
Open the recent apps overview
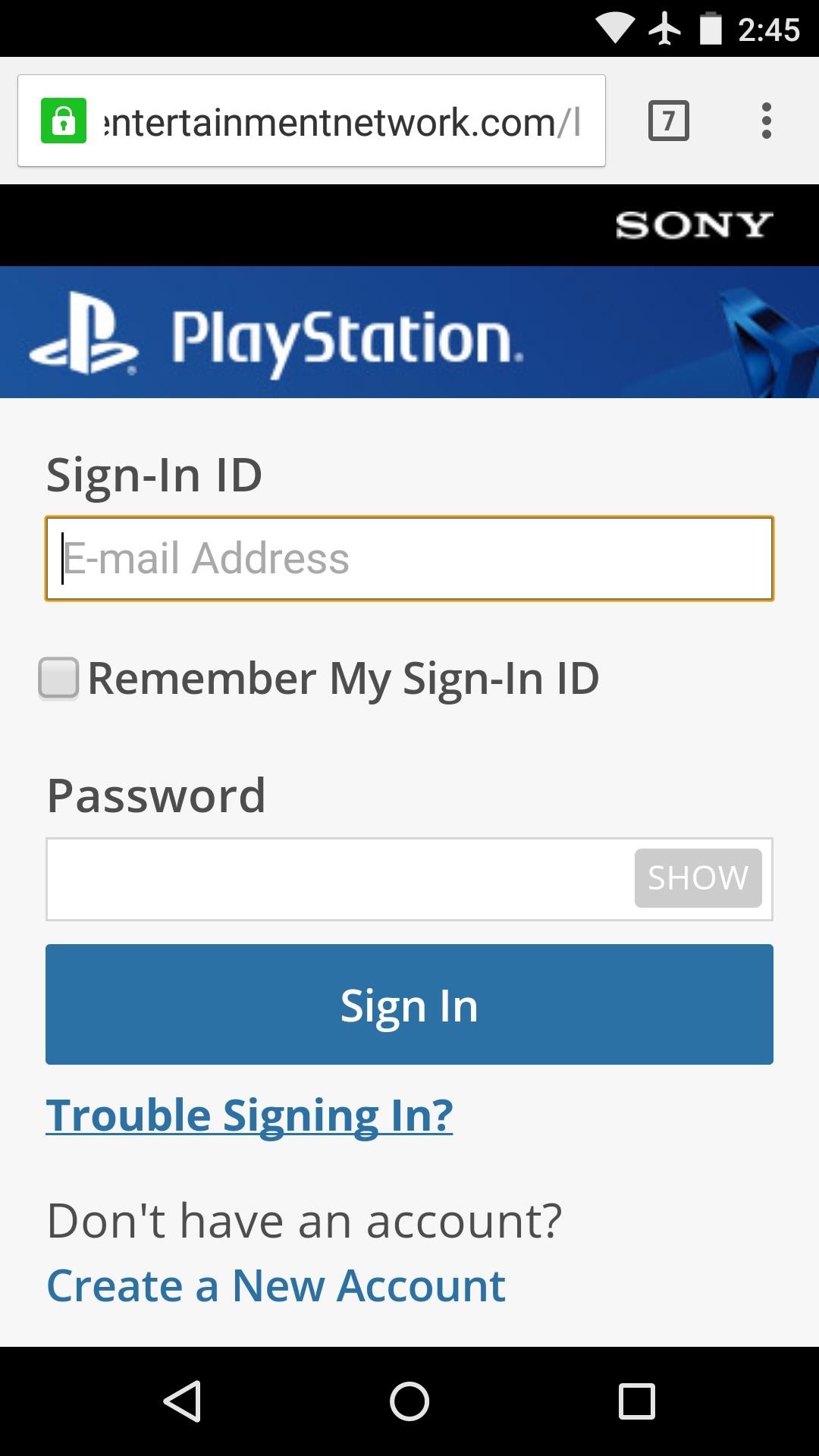(x=636, y=1401)
